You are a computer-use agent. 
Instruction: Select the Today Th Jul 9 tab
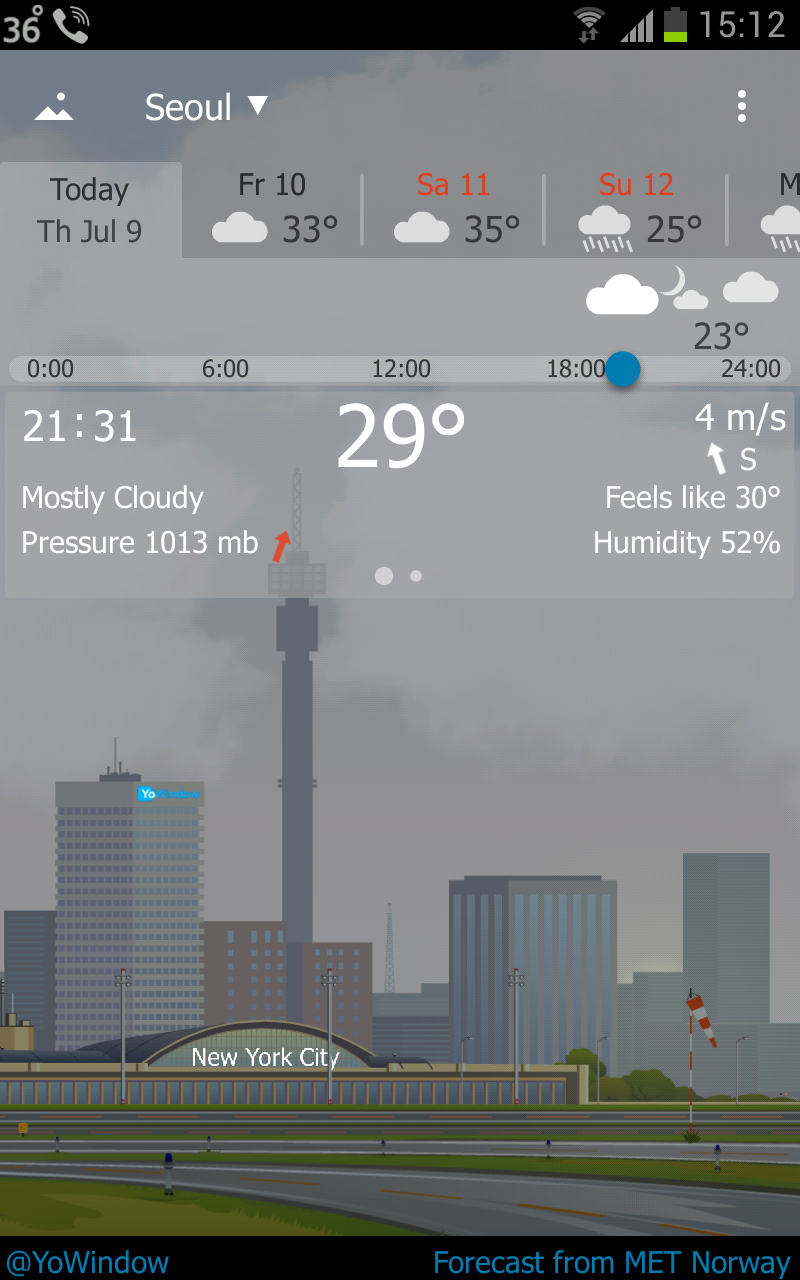point(90,210)
